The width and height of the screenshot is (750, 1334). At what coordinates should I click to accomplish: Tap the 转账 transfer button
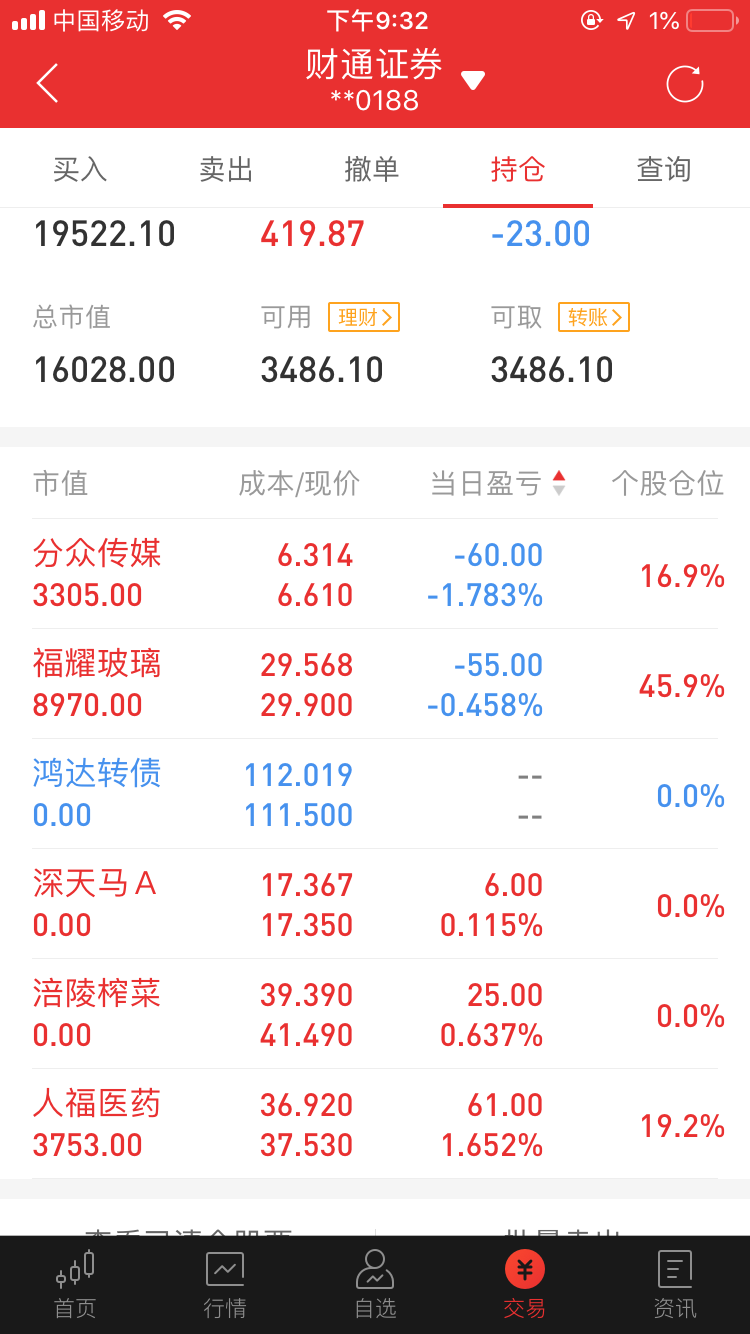(x=594, y=317)
